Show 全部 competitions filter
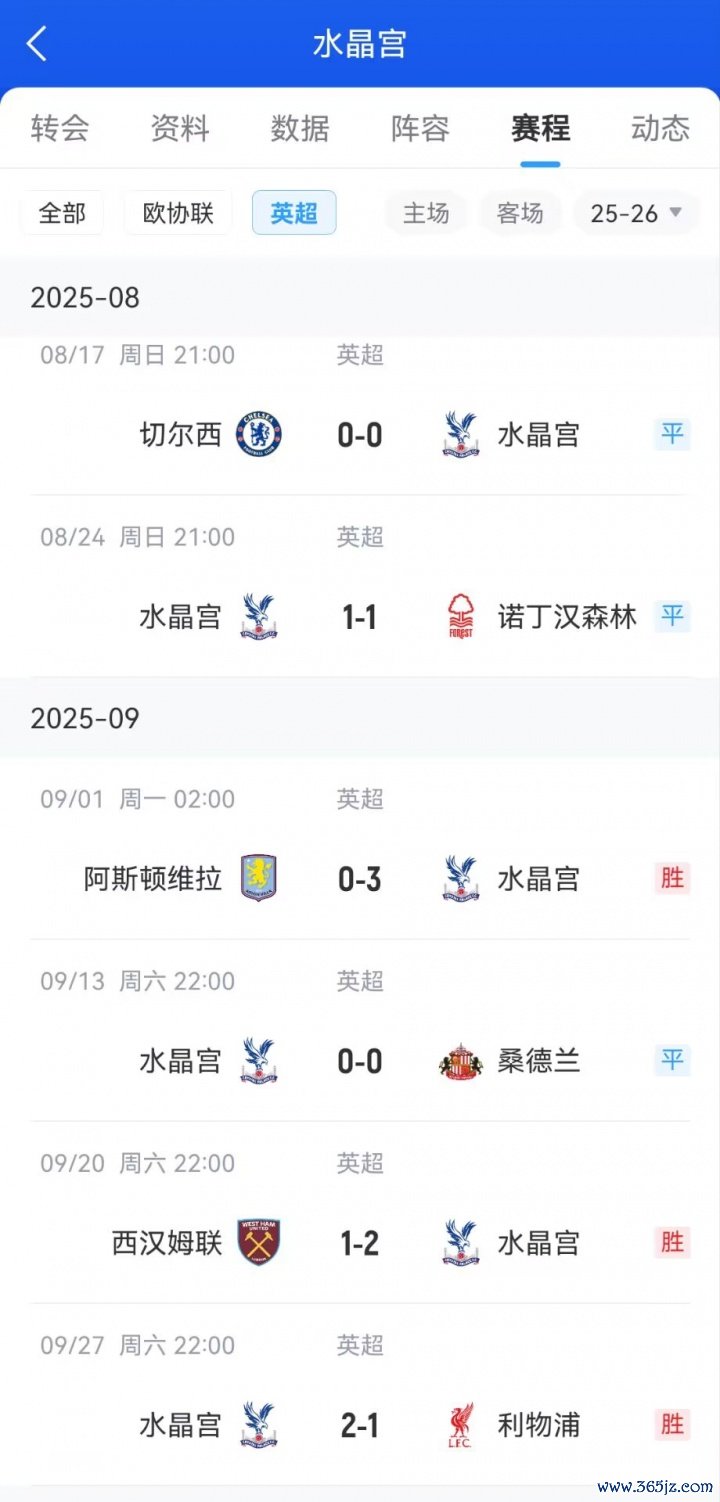 click(62, 213)
